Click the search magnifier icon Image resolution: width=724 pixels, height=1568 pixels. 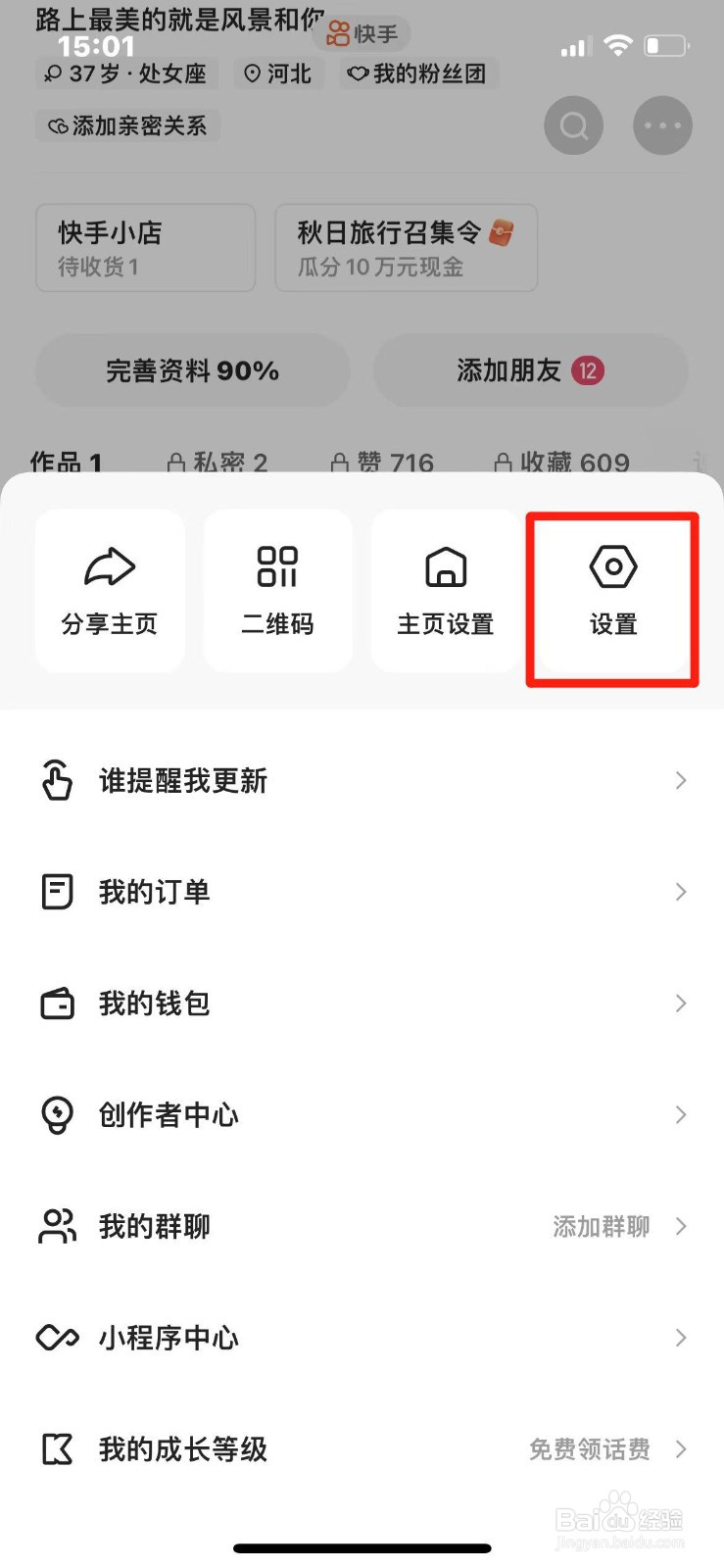click(573, 125)
